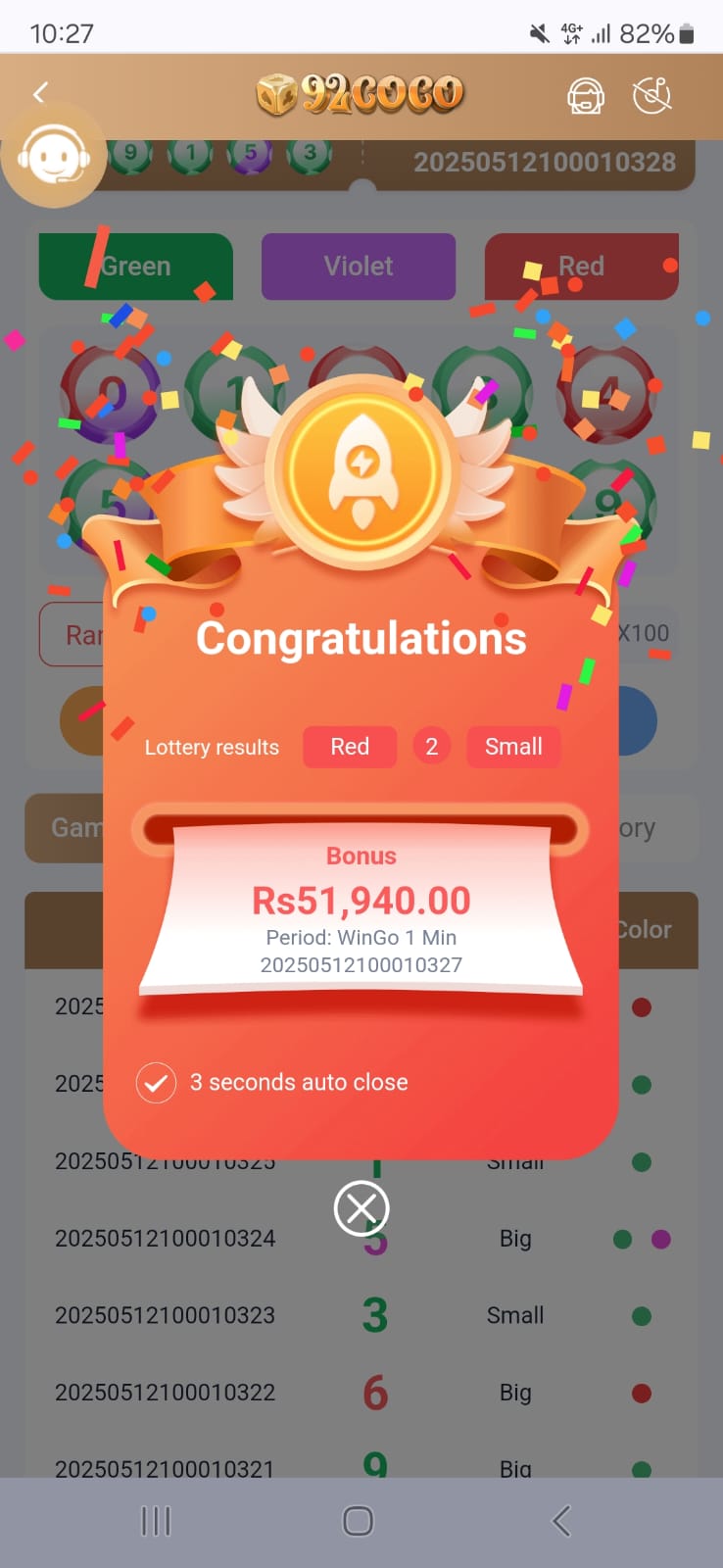Image resolution: width=723 pixels, height=1568 pixels.
Task: Go back using the header arrow
Action: (x=40, y=93)
